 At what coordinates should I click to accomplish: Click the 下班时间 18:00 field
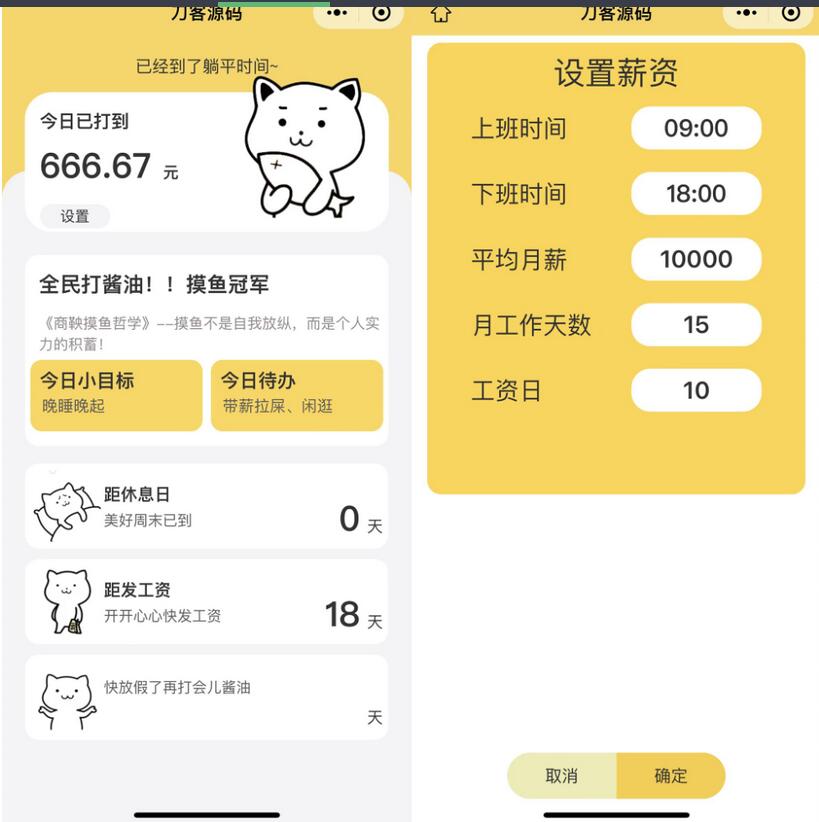pyautogui.click(x=696, y=193)
